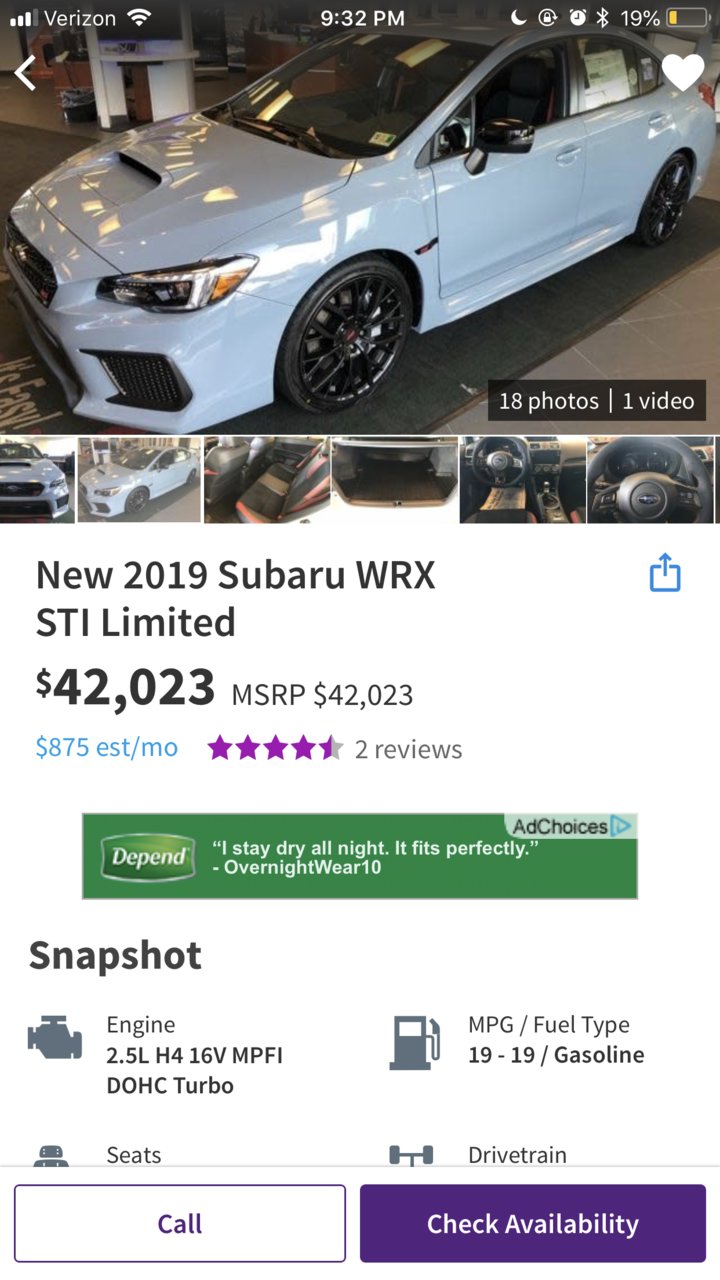View the first thumbnail of the front grille
The width and height of the screenshot is (720, 1280).
pyautogui.click(x=37, y=480)
